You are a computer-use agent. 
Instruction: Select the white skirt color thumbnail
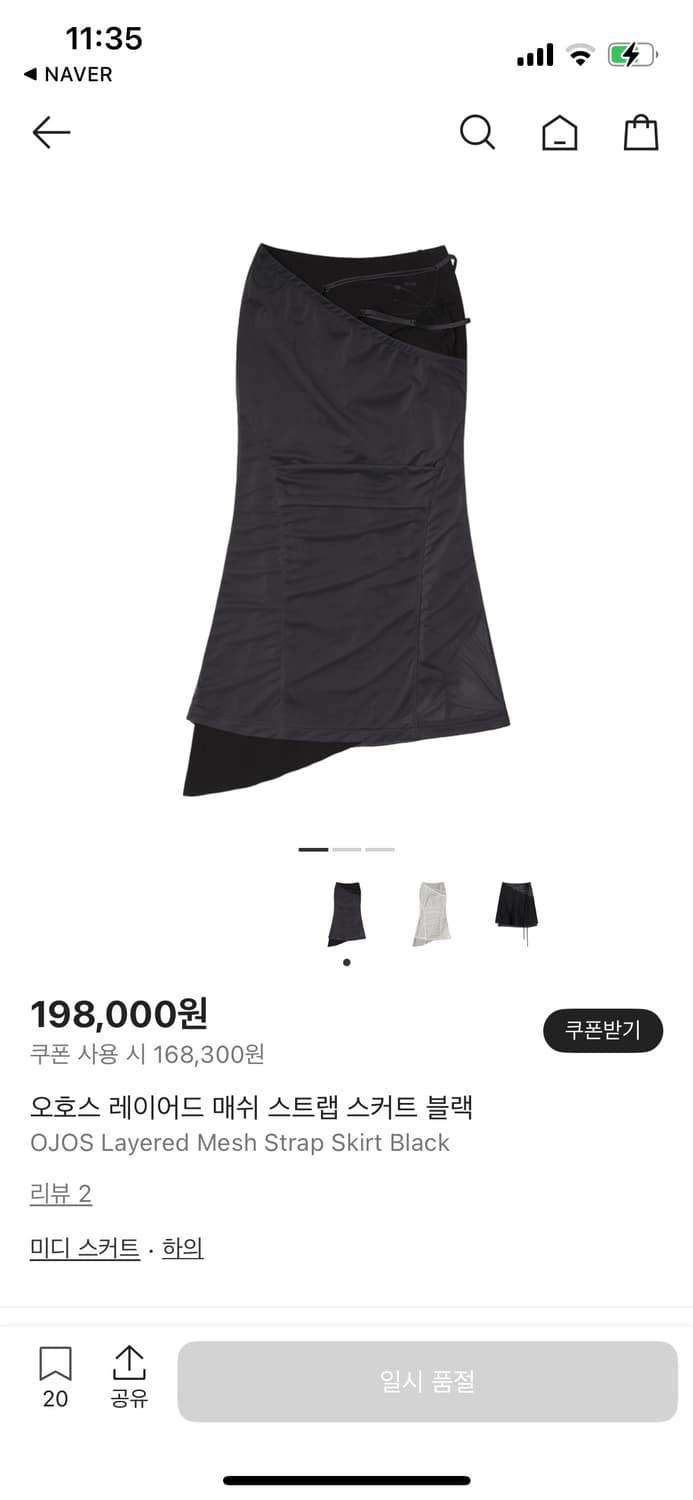[431, 914]
